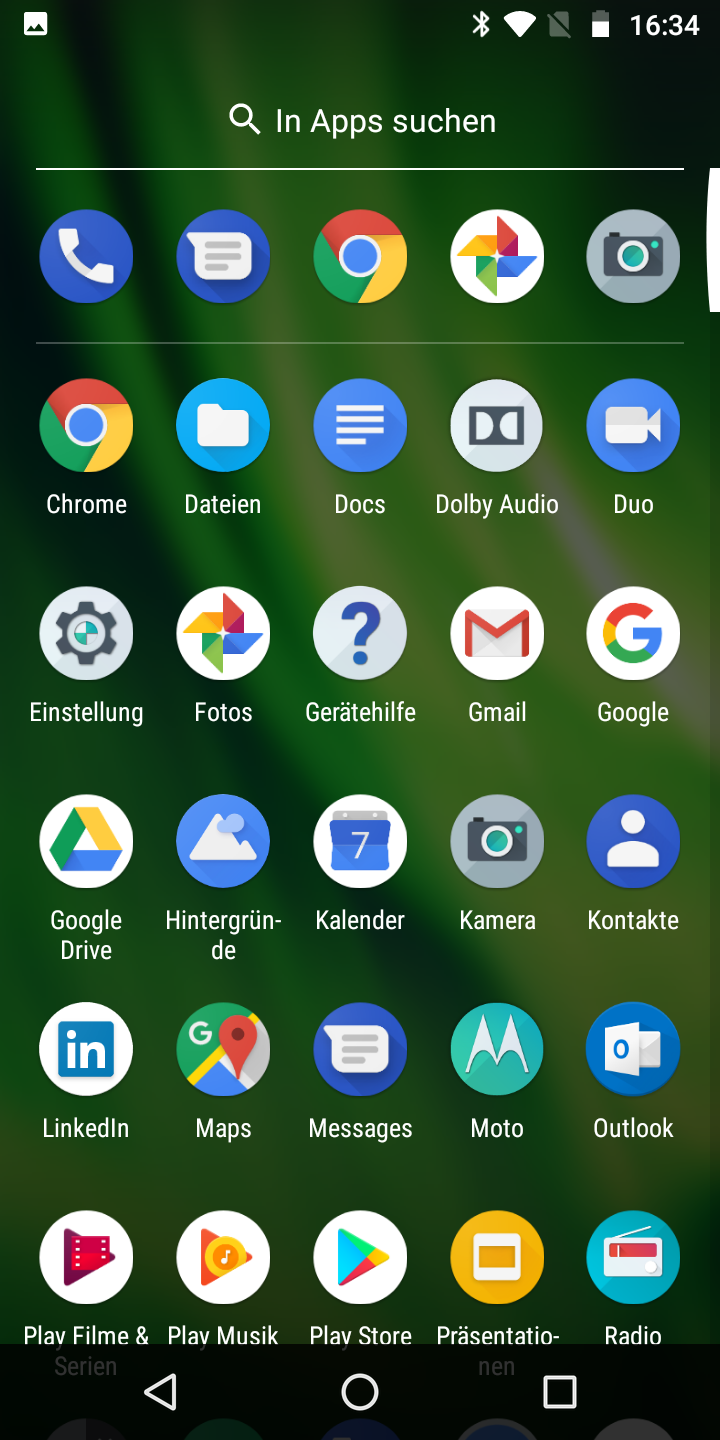Open the Moto app
Viewport: 720px width, 1440px height.
pos(497,1050)
